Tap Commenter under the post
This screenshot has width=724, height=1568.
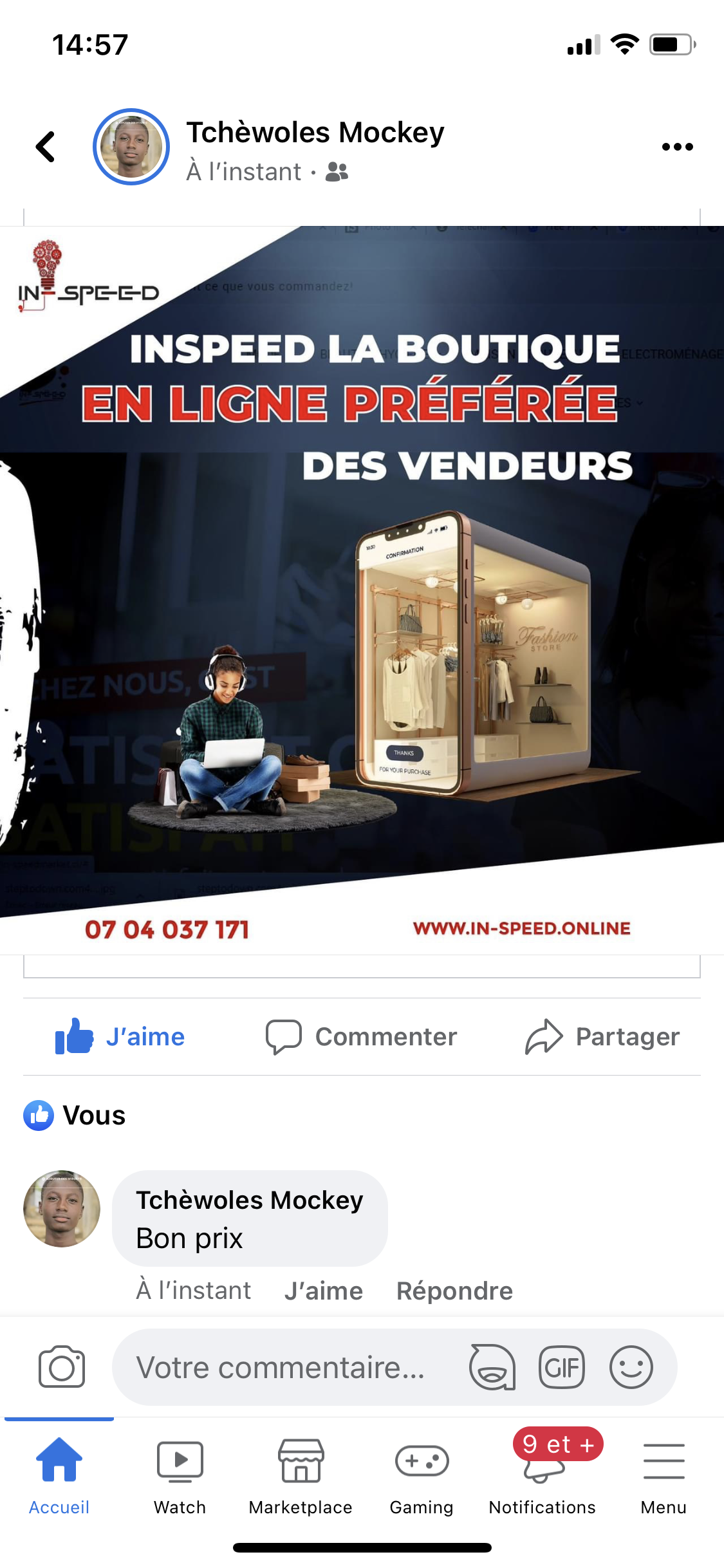coord(362,1036)
